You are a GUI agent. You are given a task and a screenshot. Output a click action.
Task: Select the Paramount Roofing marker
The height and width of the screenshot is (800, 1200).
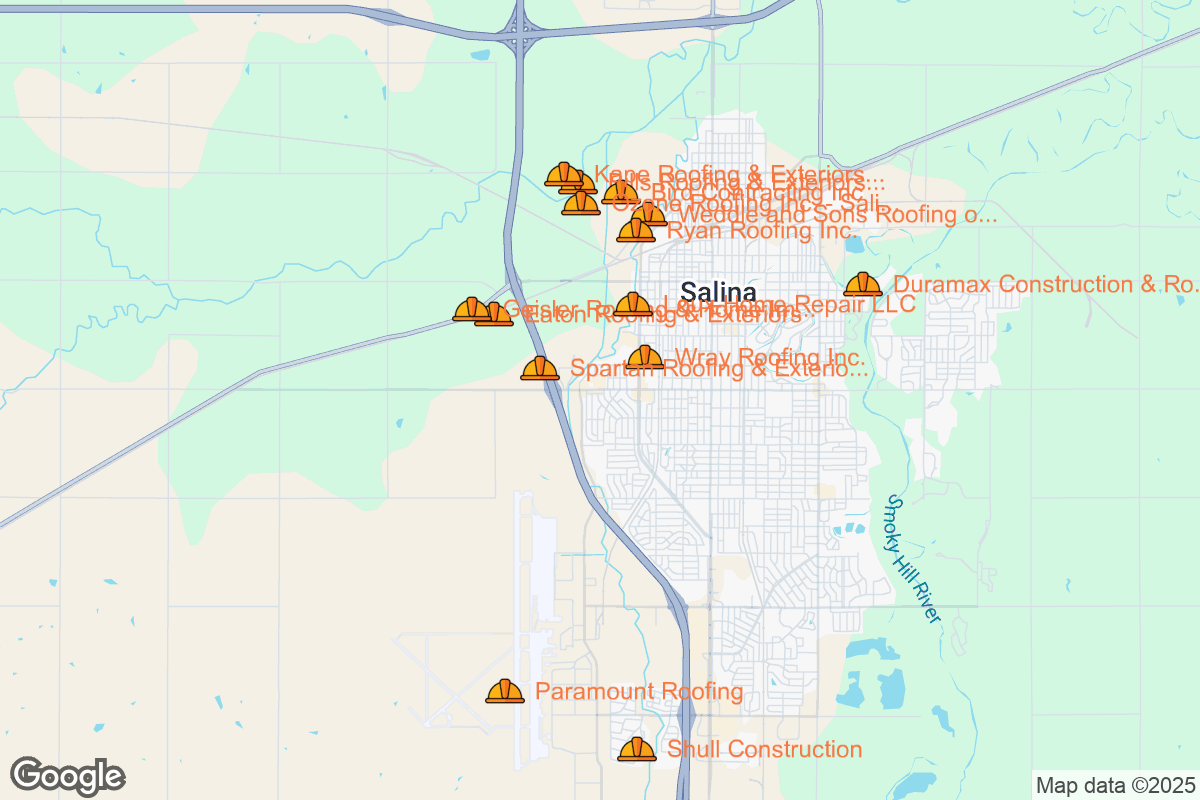pyautogui.click(x=505, y=691)
